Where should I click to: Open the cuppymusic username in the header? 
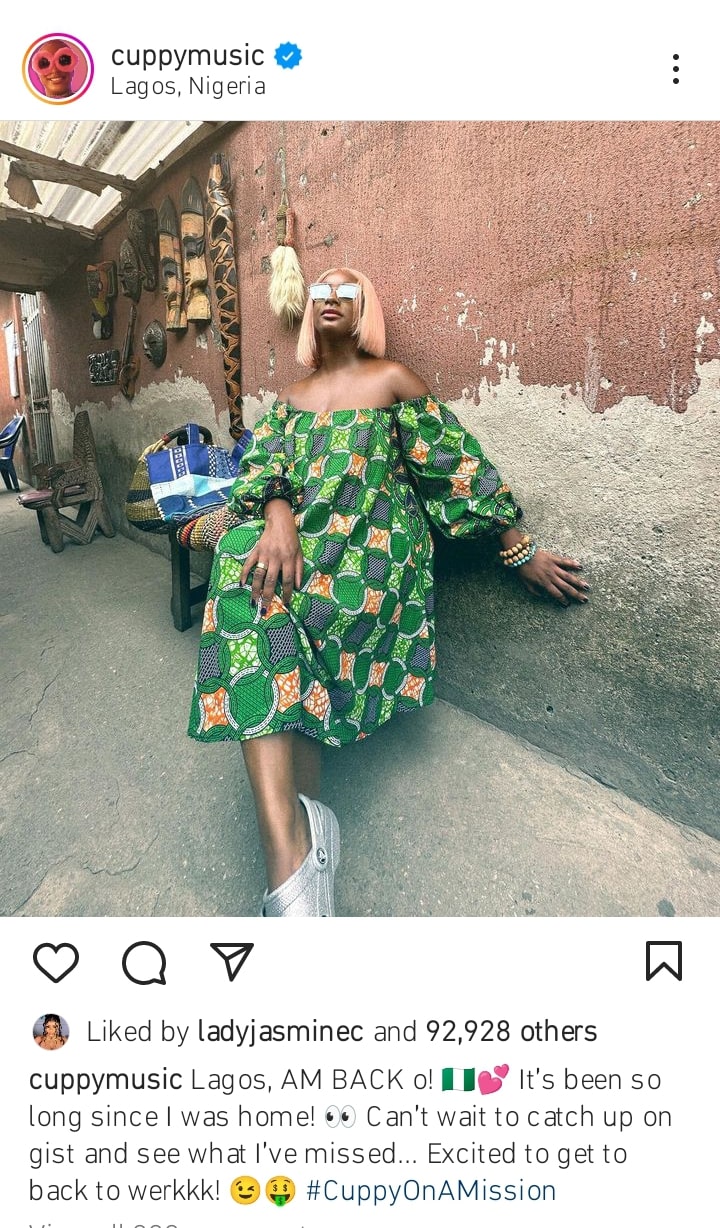tap(188, 55)
